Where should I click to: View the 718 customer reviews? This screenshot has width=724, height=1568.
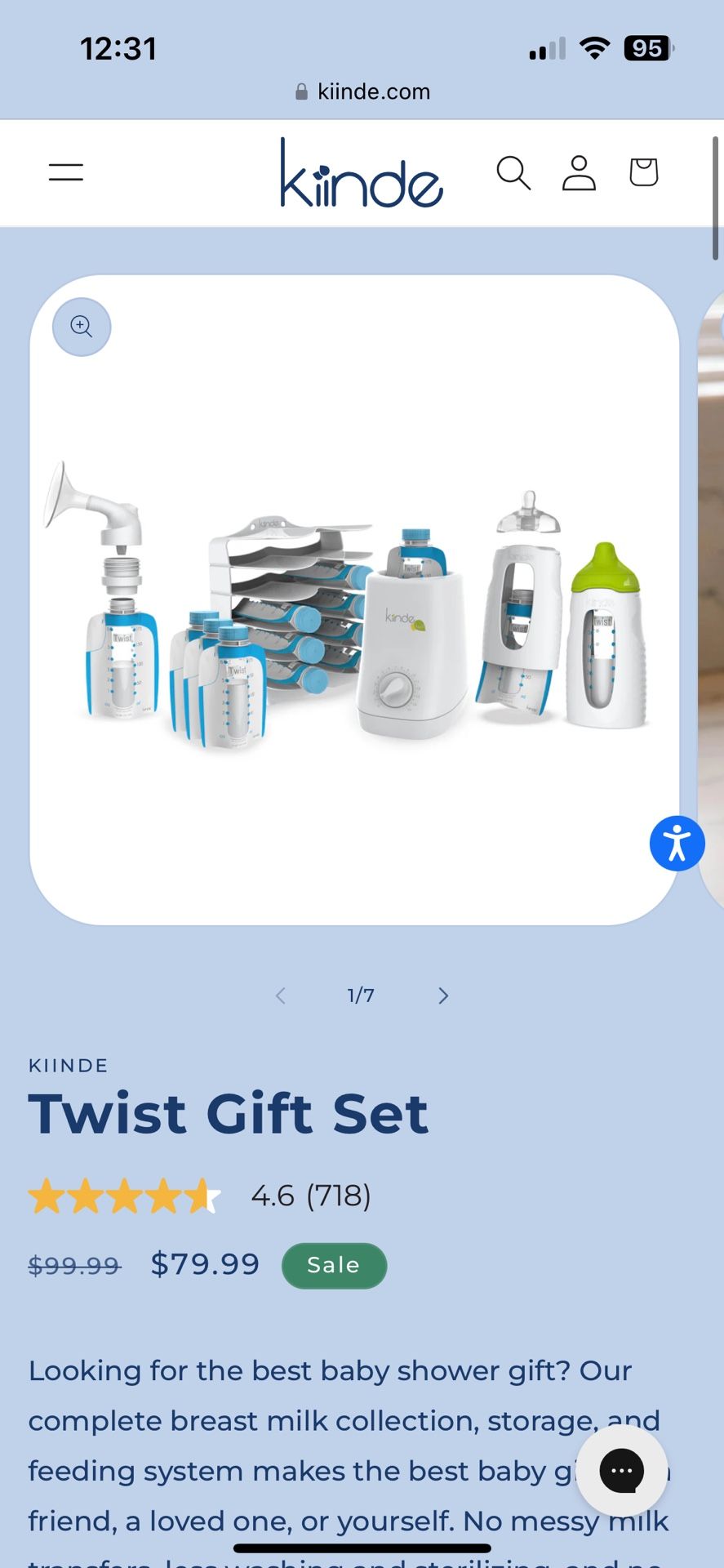(311, 1196)
